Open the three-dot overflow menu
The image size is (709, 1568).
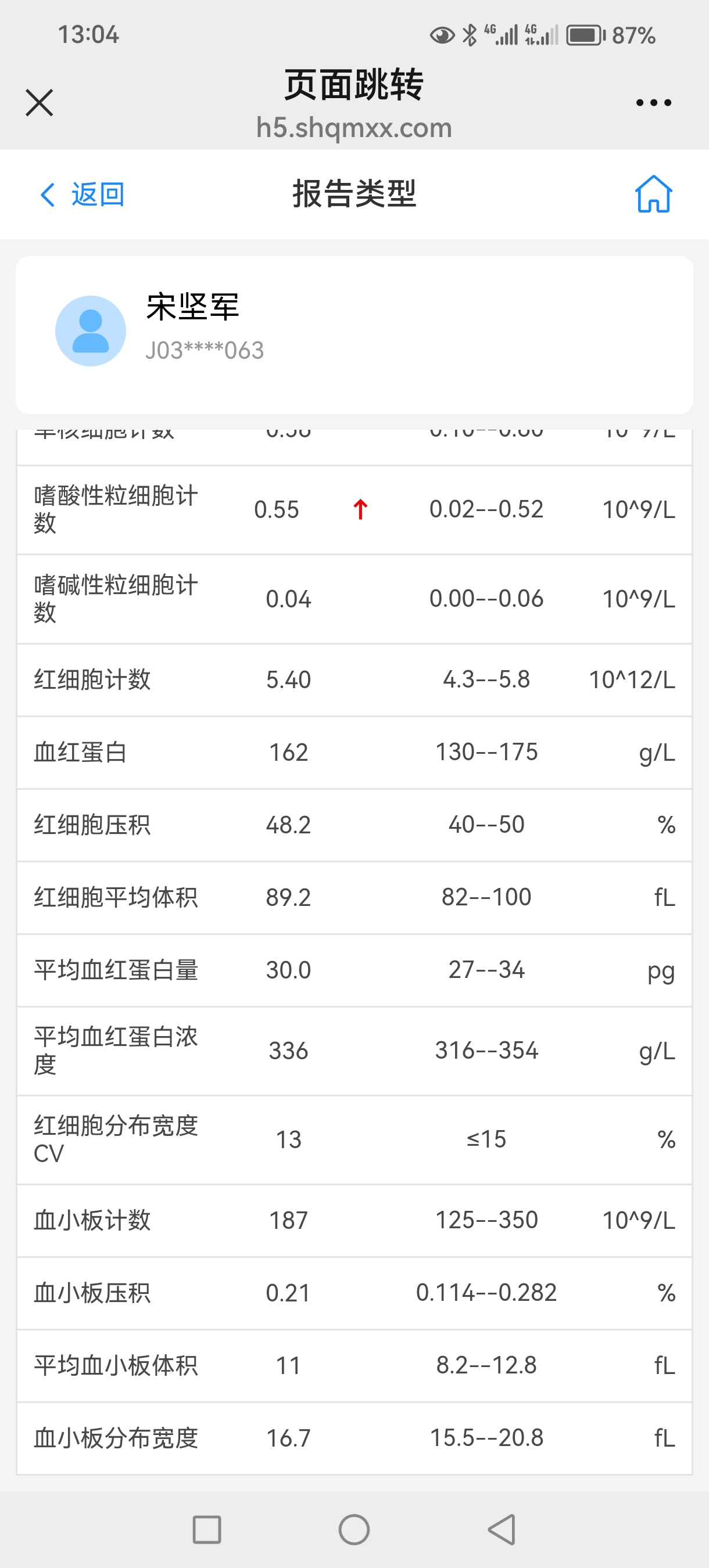coord(653,102)
